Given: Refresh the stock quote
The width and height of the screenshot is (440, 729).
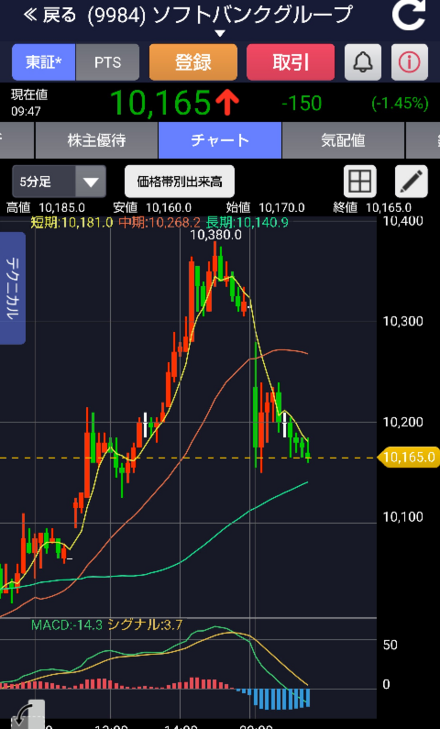Looking at the screenshot, I should click(410, 15).
